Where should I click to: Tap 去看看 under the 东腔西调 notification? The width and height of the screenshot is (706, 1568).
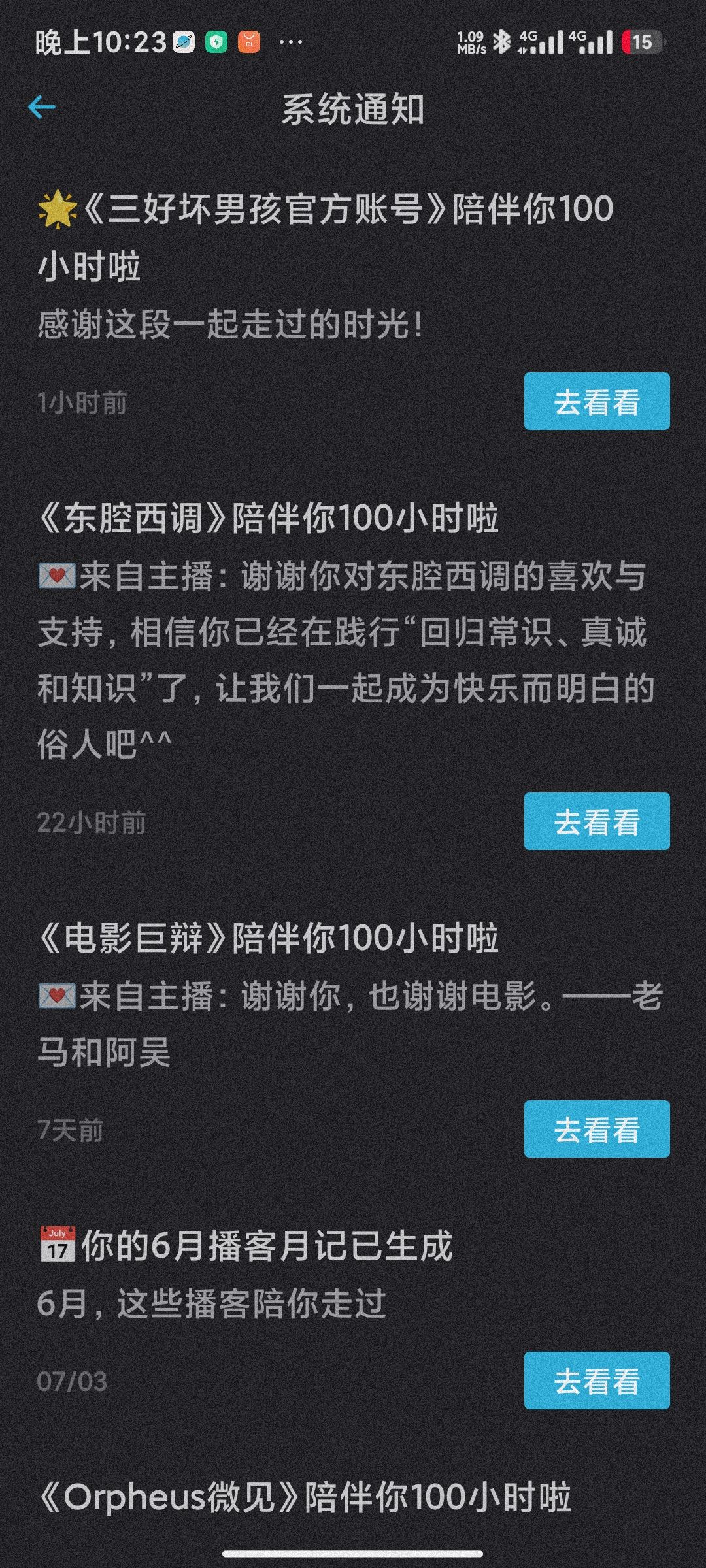coord(597,821)
